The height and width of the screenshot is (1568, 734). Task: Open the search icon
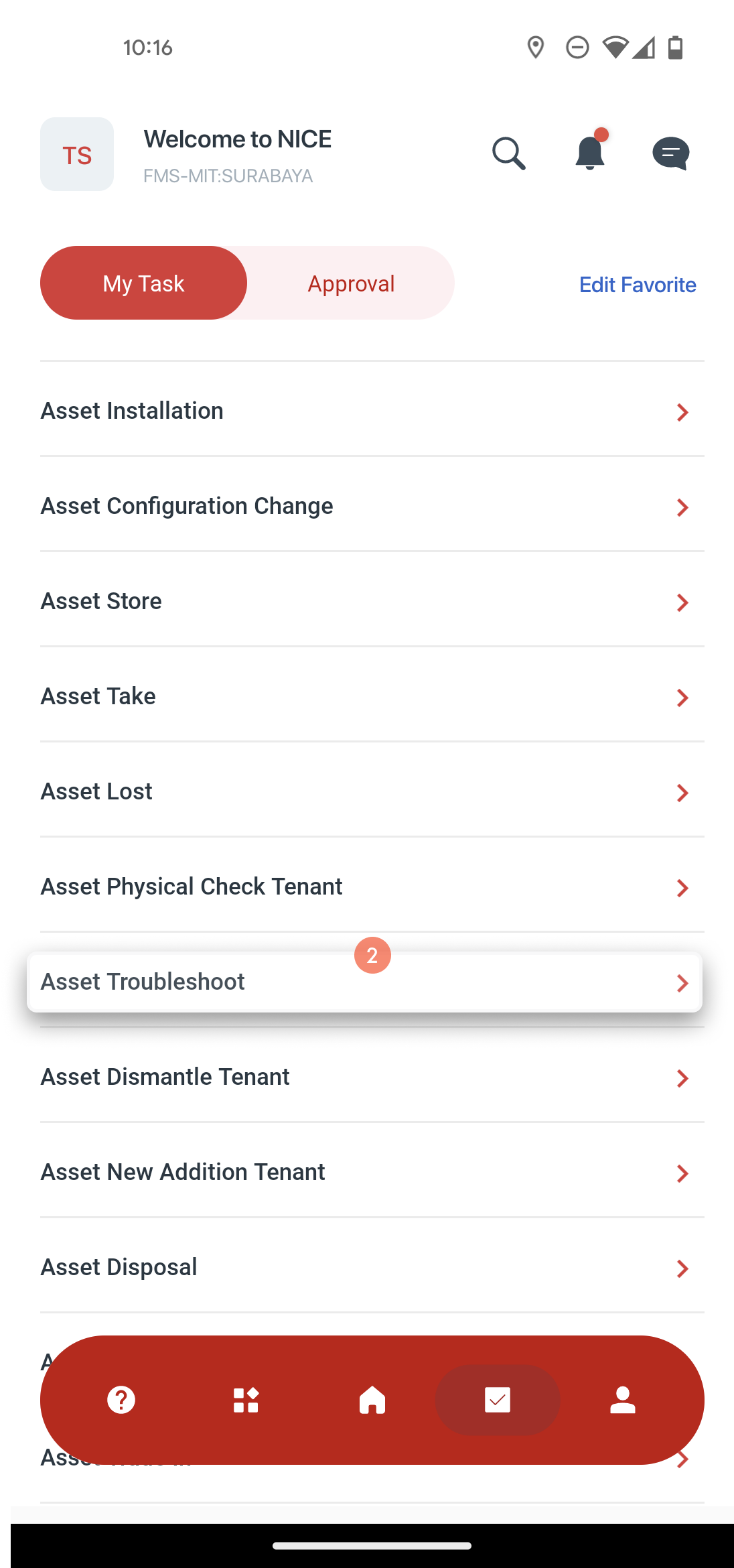tap(508, 153)
